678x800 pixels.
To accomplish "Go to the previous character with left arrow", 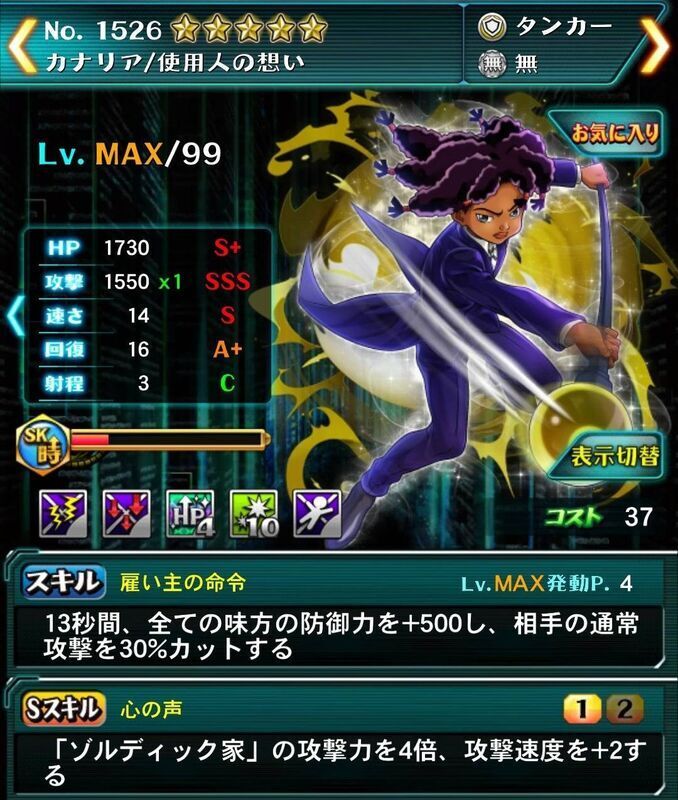I will (21, 45).
